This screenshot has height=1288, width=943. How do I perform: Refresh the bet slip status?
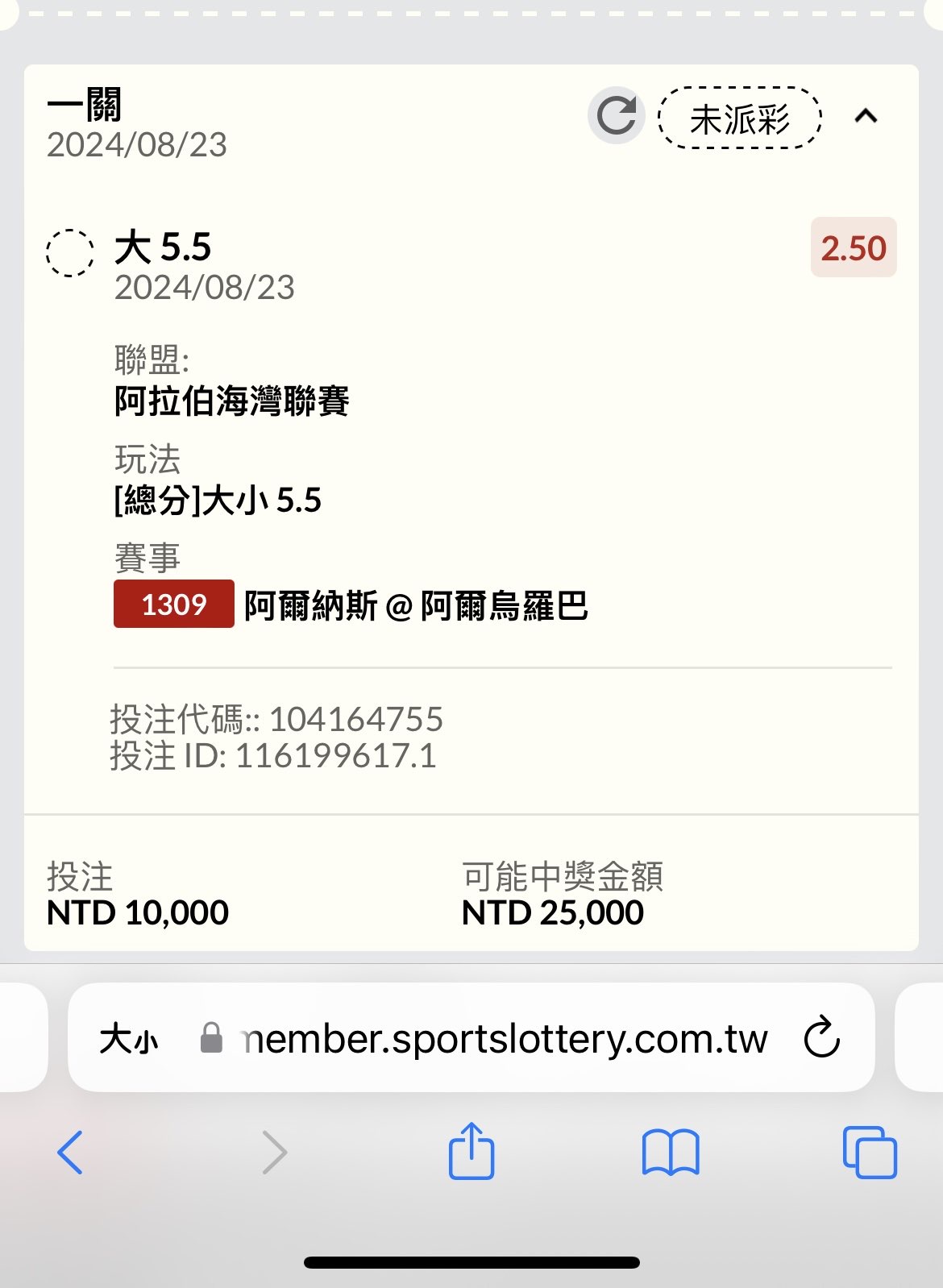(616, 116)
